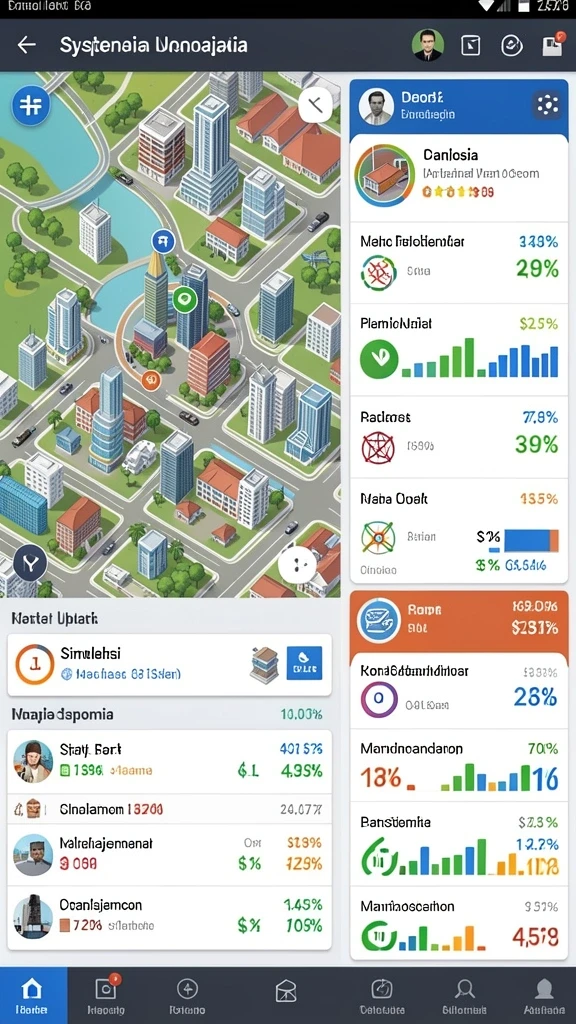Switch to the home tab in the bottom bar
This screenshot has height=1024, width=576.
pos(33,995)
